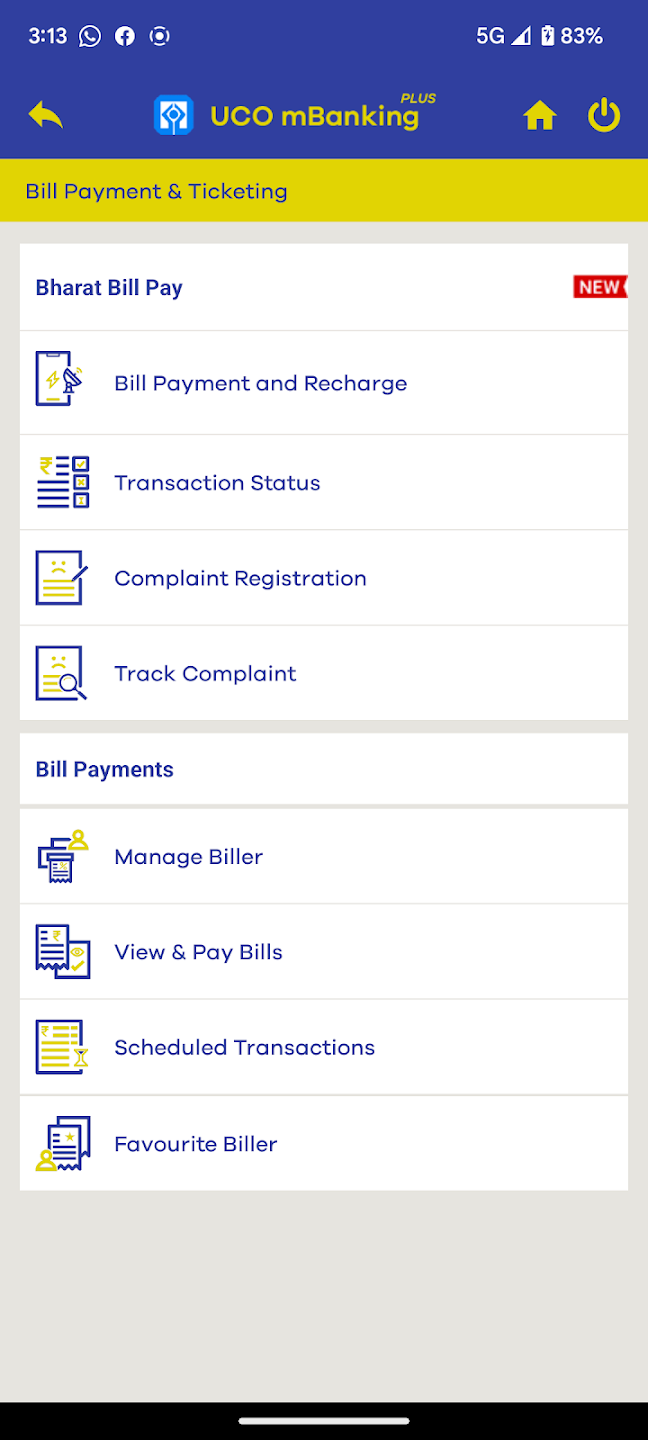View Scheduled Transactions
The height and width of the screenshot is (1440, 648).
[244, 1048]
